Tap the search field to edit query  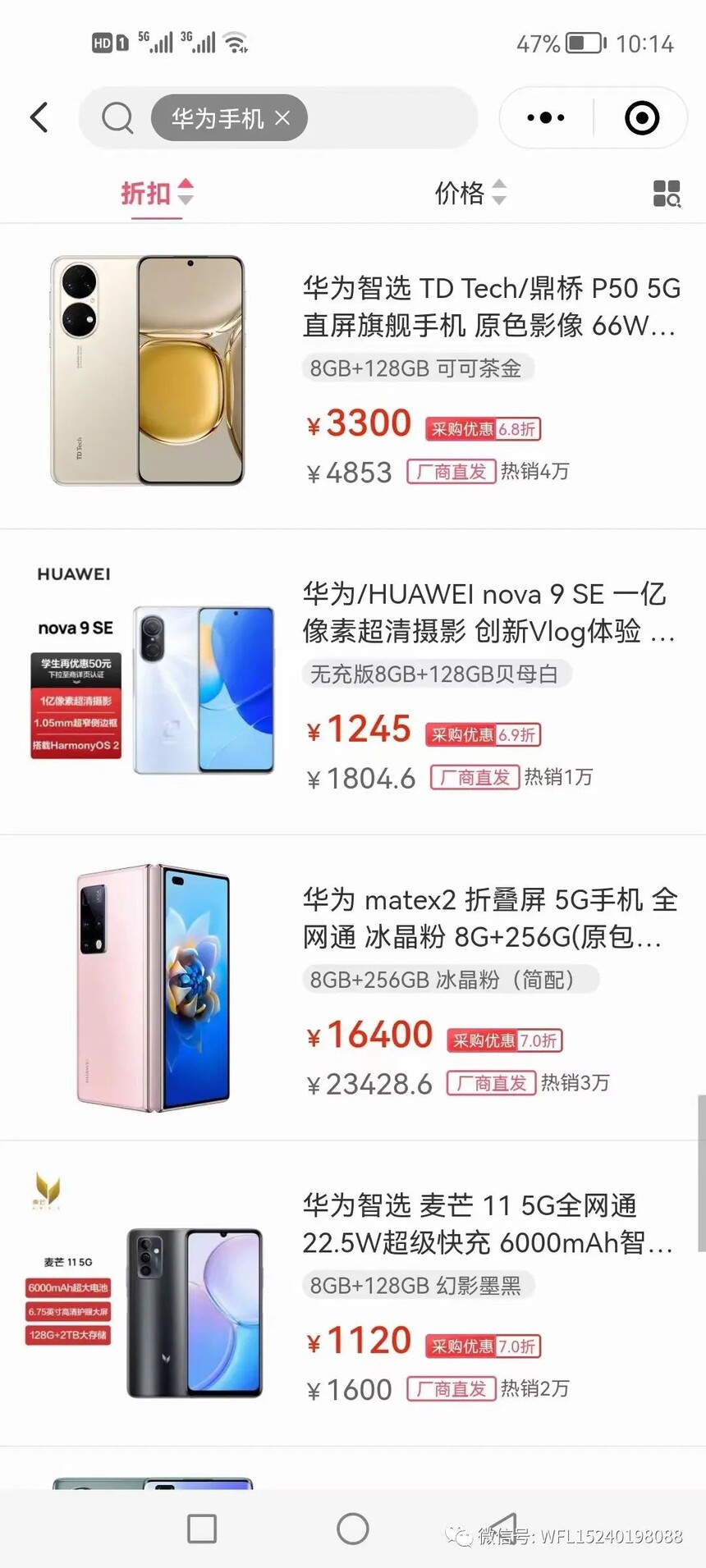coord(386,118)
